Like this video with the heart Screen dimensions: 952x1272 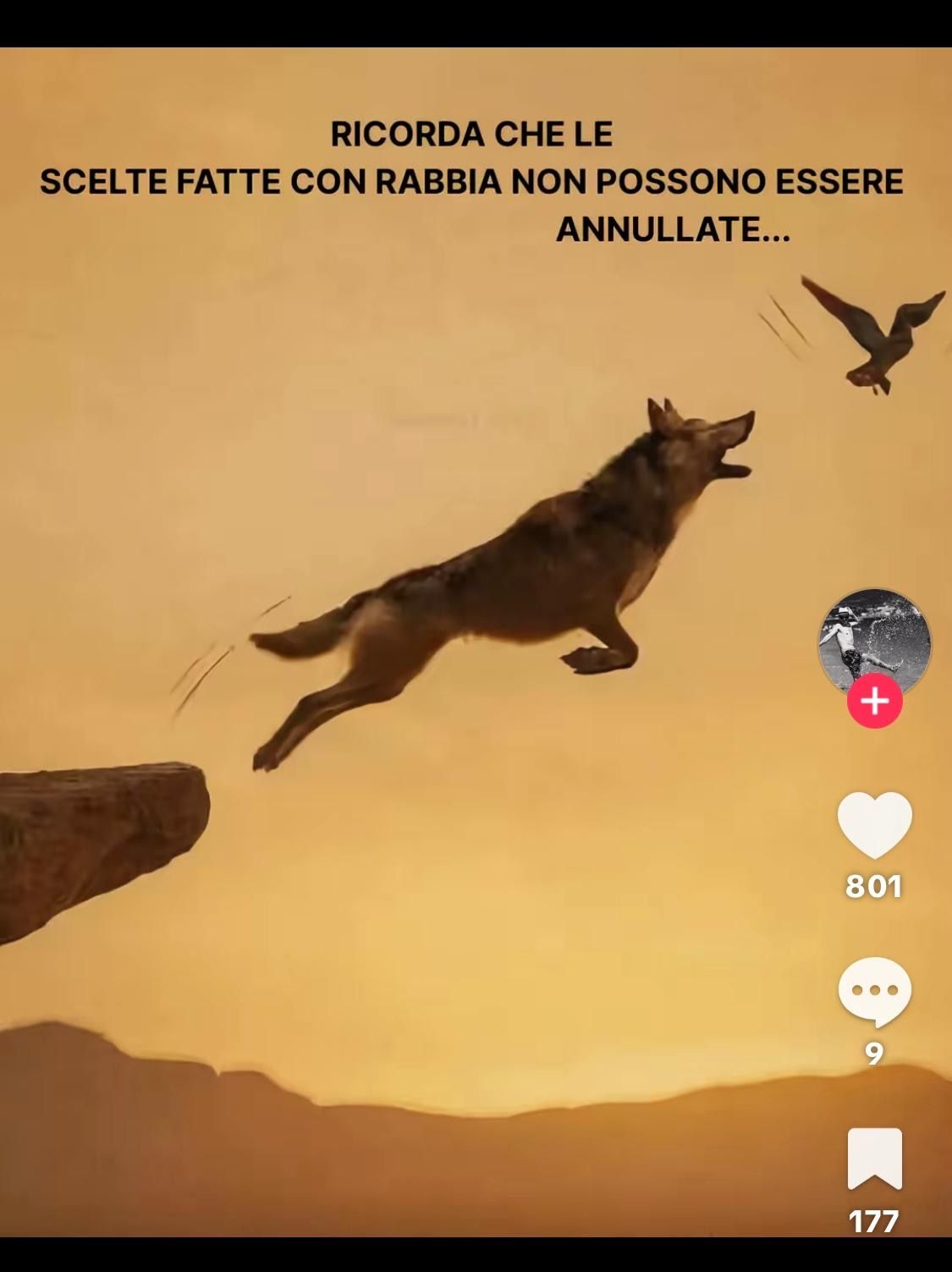click(x=874, y=825)
